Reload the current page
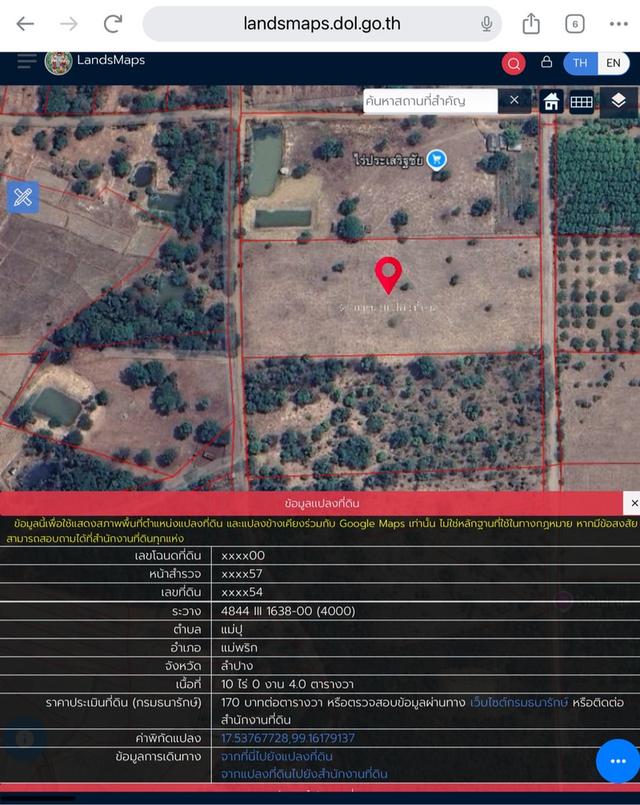This screenshot has width=640, height=805. (x=114, y=24)
